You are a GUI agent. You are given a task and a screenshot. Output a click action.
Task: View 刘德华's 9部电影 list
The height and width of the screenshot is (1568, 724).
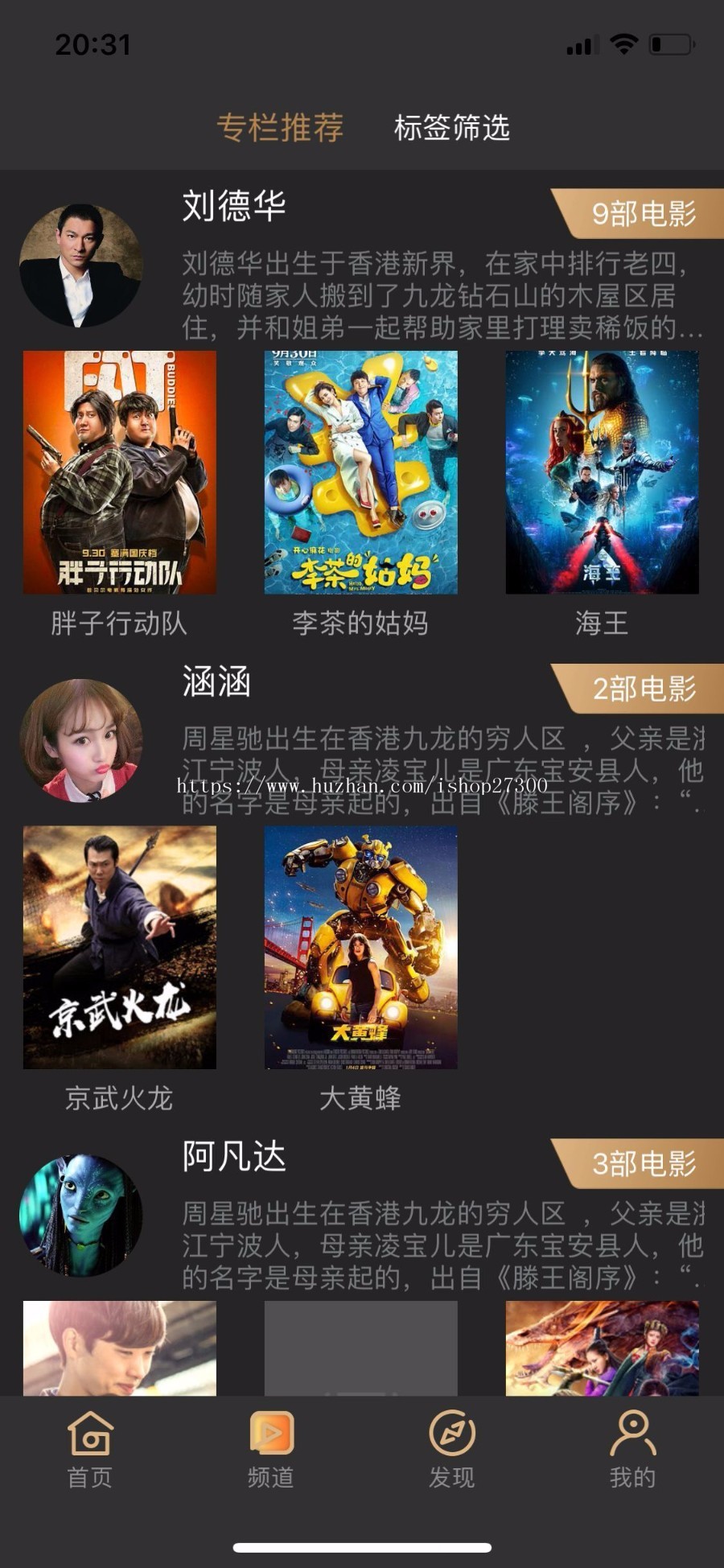point(641,214)
